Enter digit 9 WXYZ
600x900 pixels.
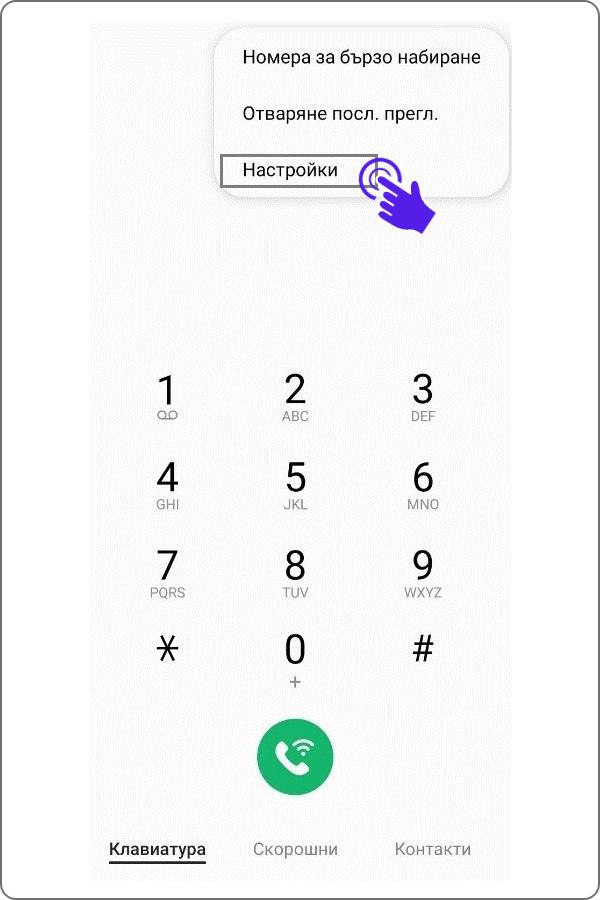click(x=423, y=573)
